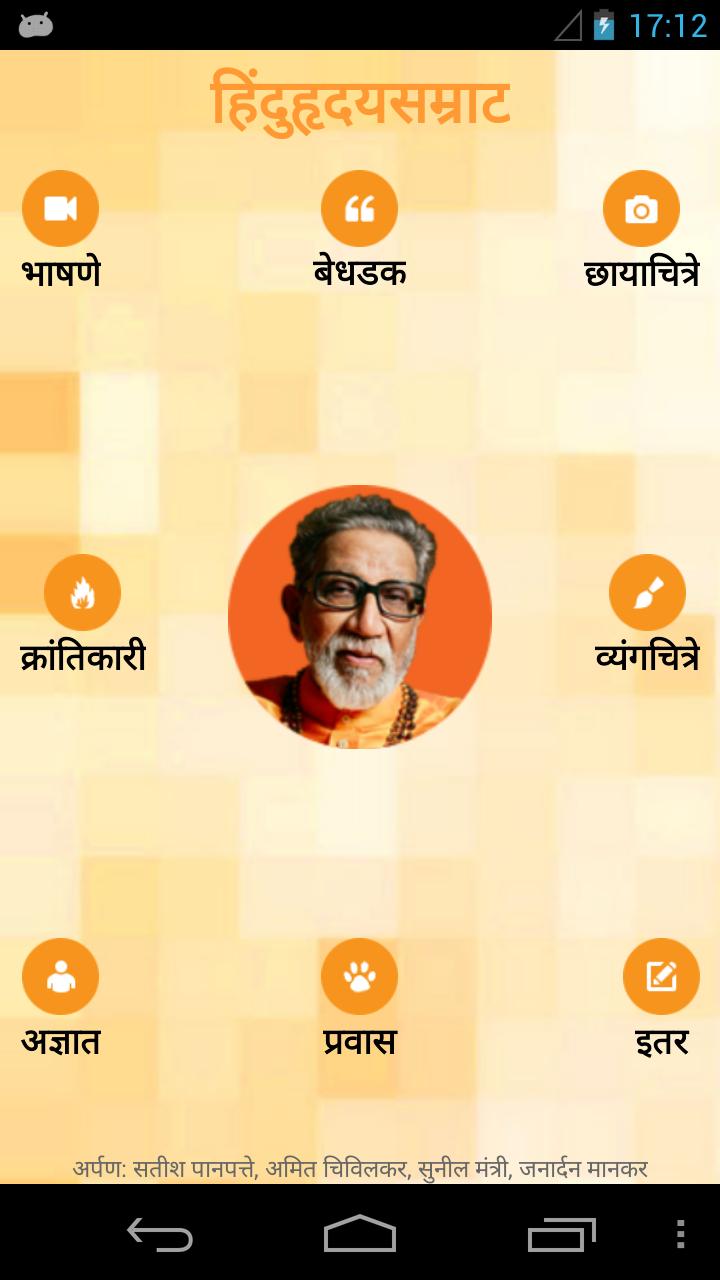Select the pencil edit icon for इतर

coord(660,975)
